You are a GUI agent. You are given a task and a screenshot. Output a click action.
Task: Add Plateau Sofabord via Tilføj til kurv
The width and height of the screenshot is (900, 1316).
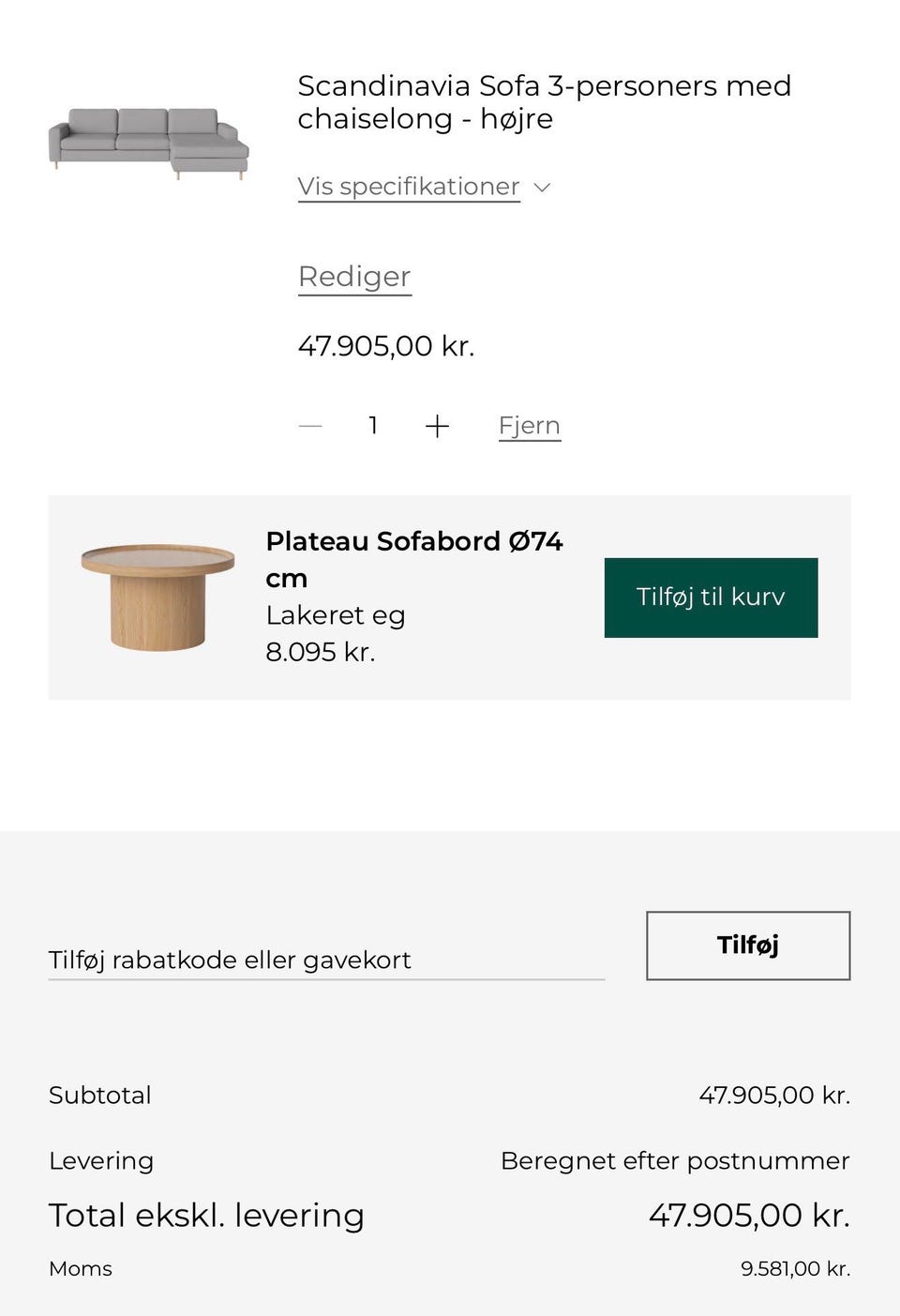(711, 597)
